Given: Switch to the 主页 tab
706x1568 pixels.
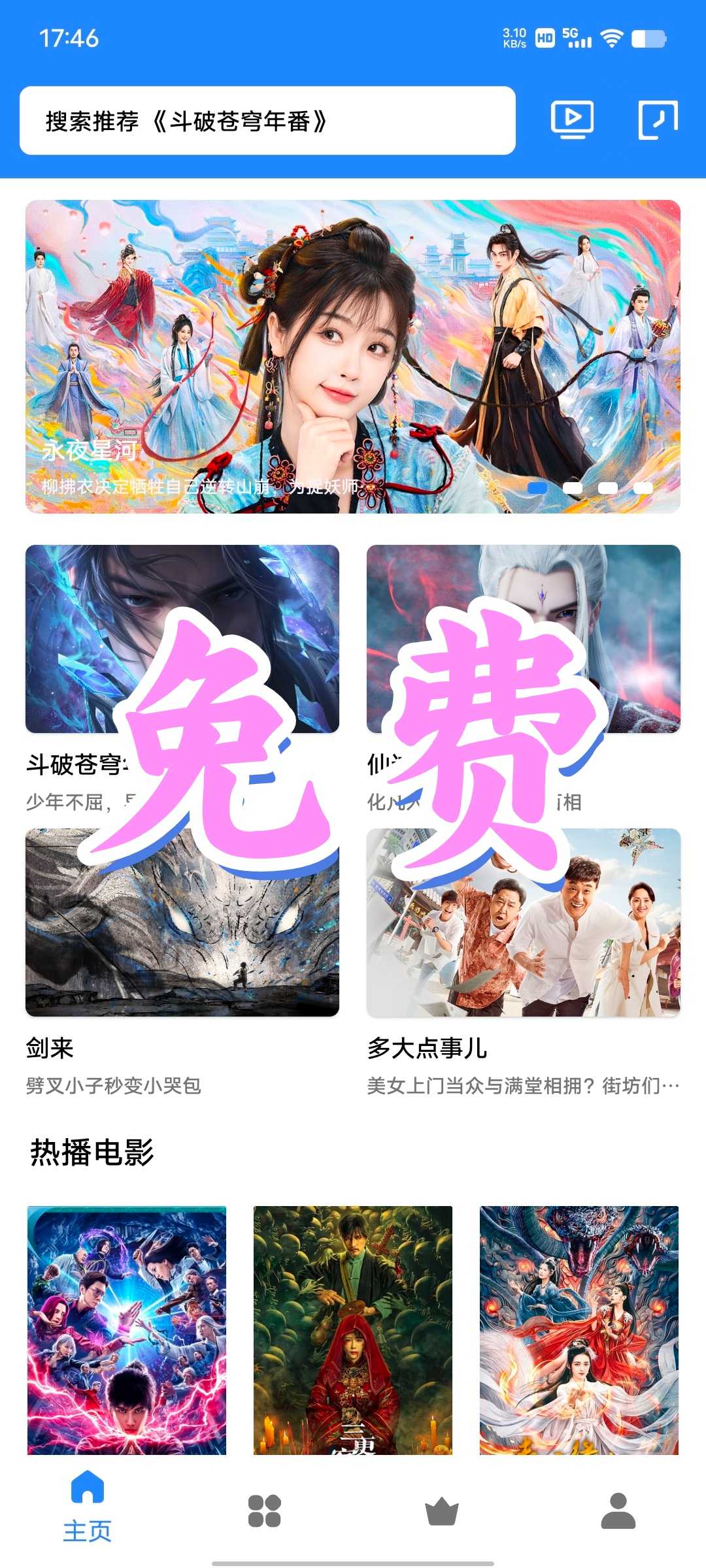Looking at the screenshot, I should point(88,1505).
